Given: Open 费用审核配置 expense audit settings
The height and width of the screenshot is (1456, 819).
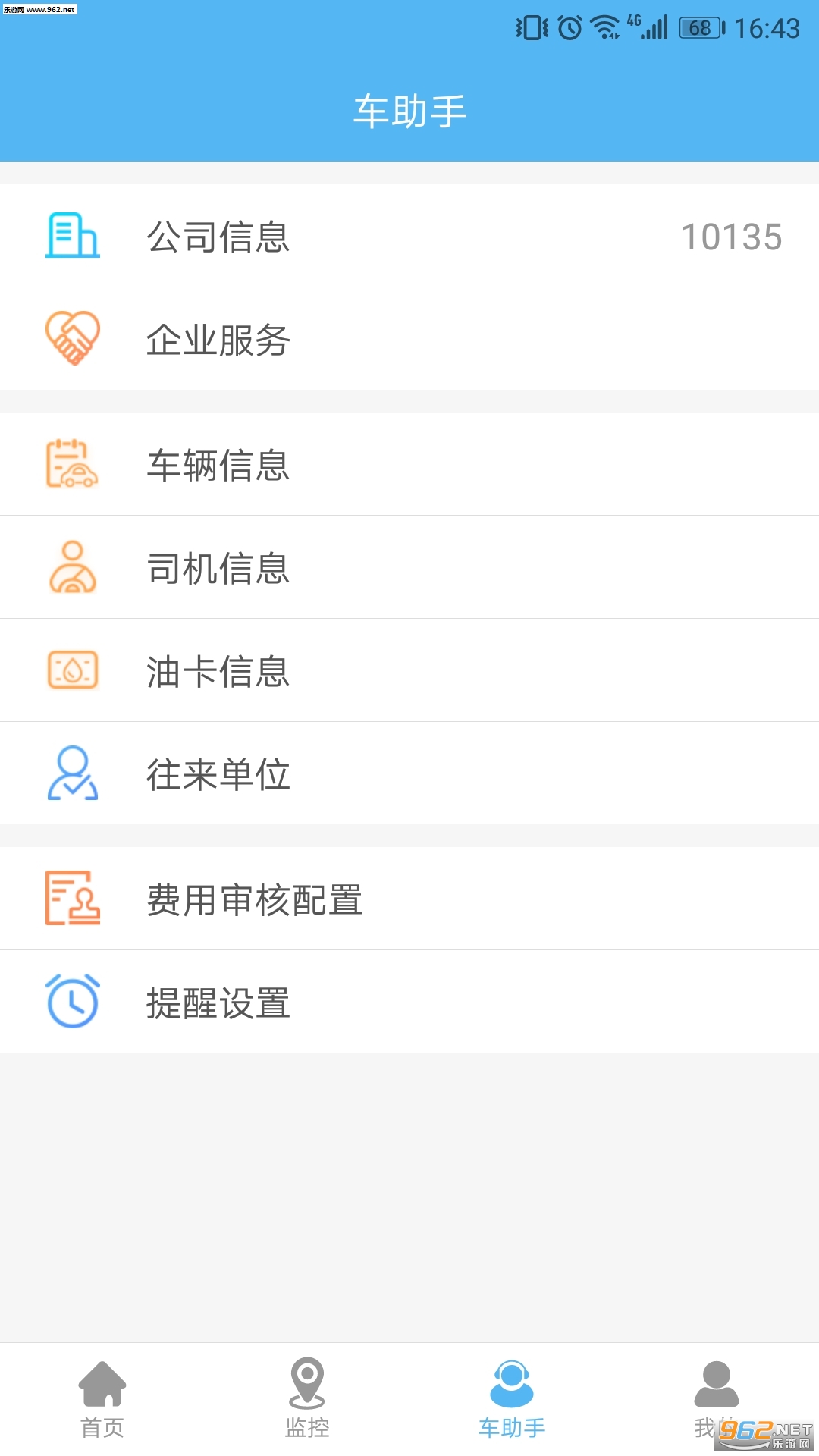Looking at the screenshot, I should (409, 899).
